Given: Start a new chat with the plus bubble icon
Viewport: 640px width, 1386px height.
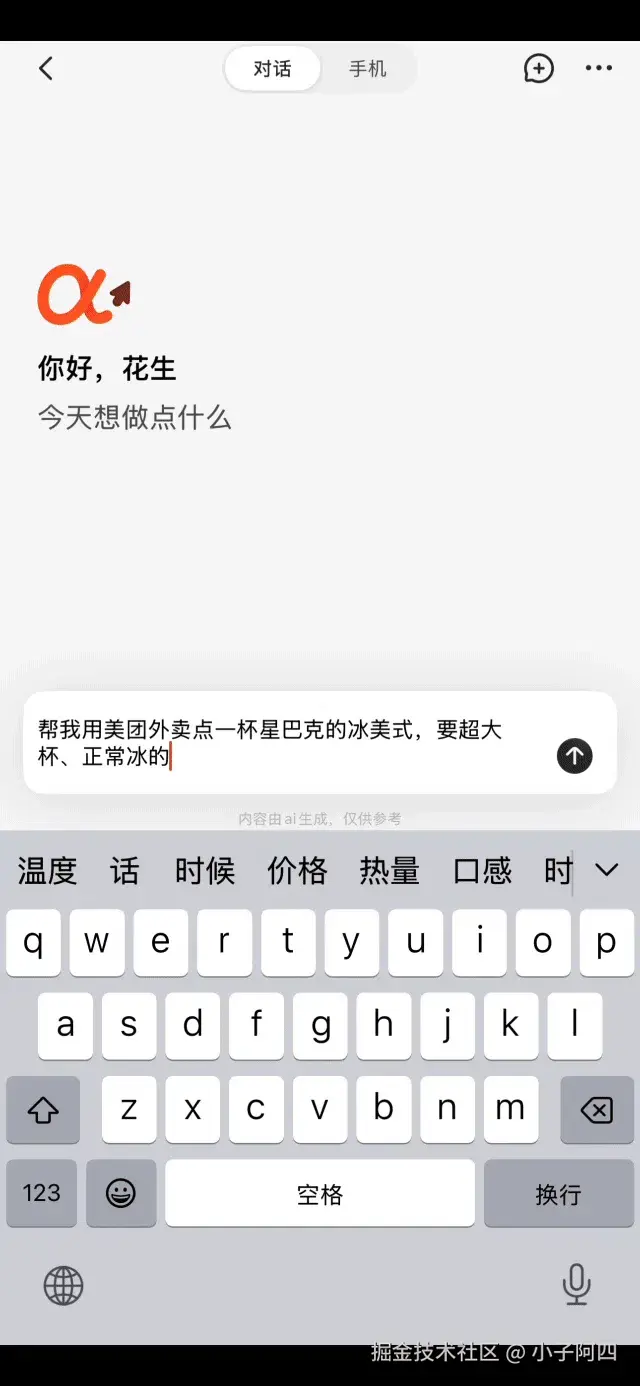Looking at the screenshot, I should tap(538, 68).
